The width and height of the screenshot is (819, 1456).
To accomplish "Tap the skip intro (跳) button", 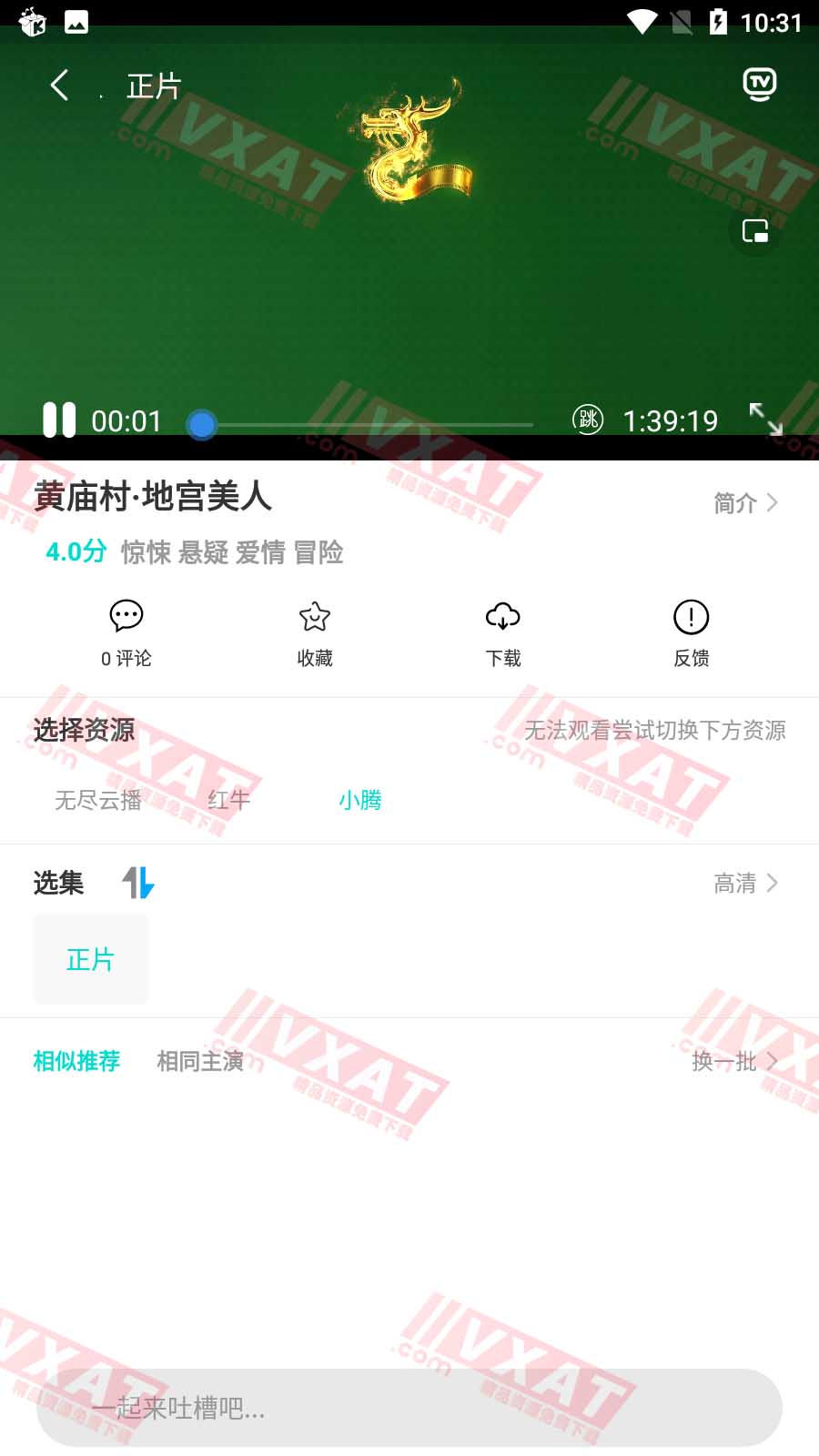I will [588, 420].
